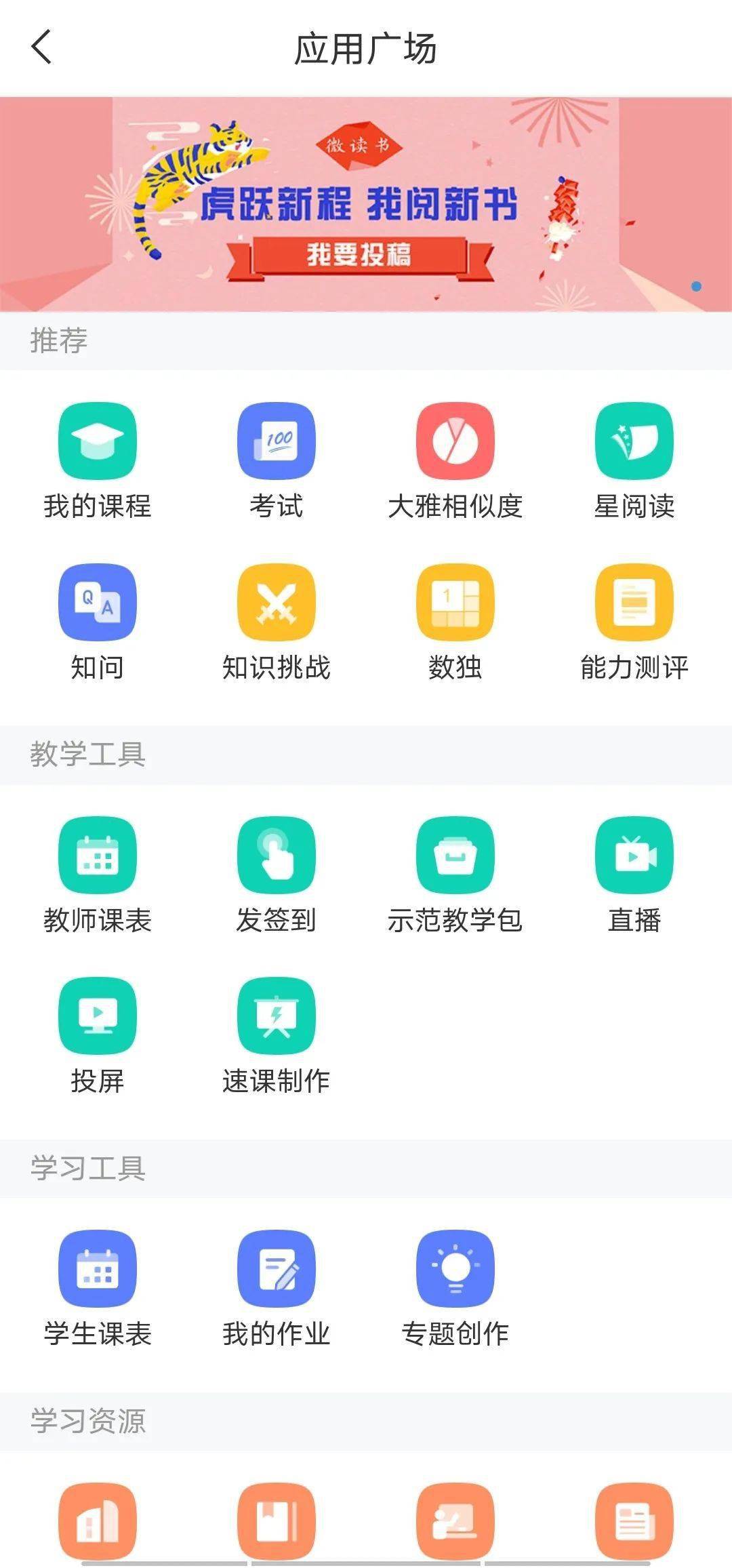Open 大雅相似度
Screen dimensions: 732x1568
[455, 441]
